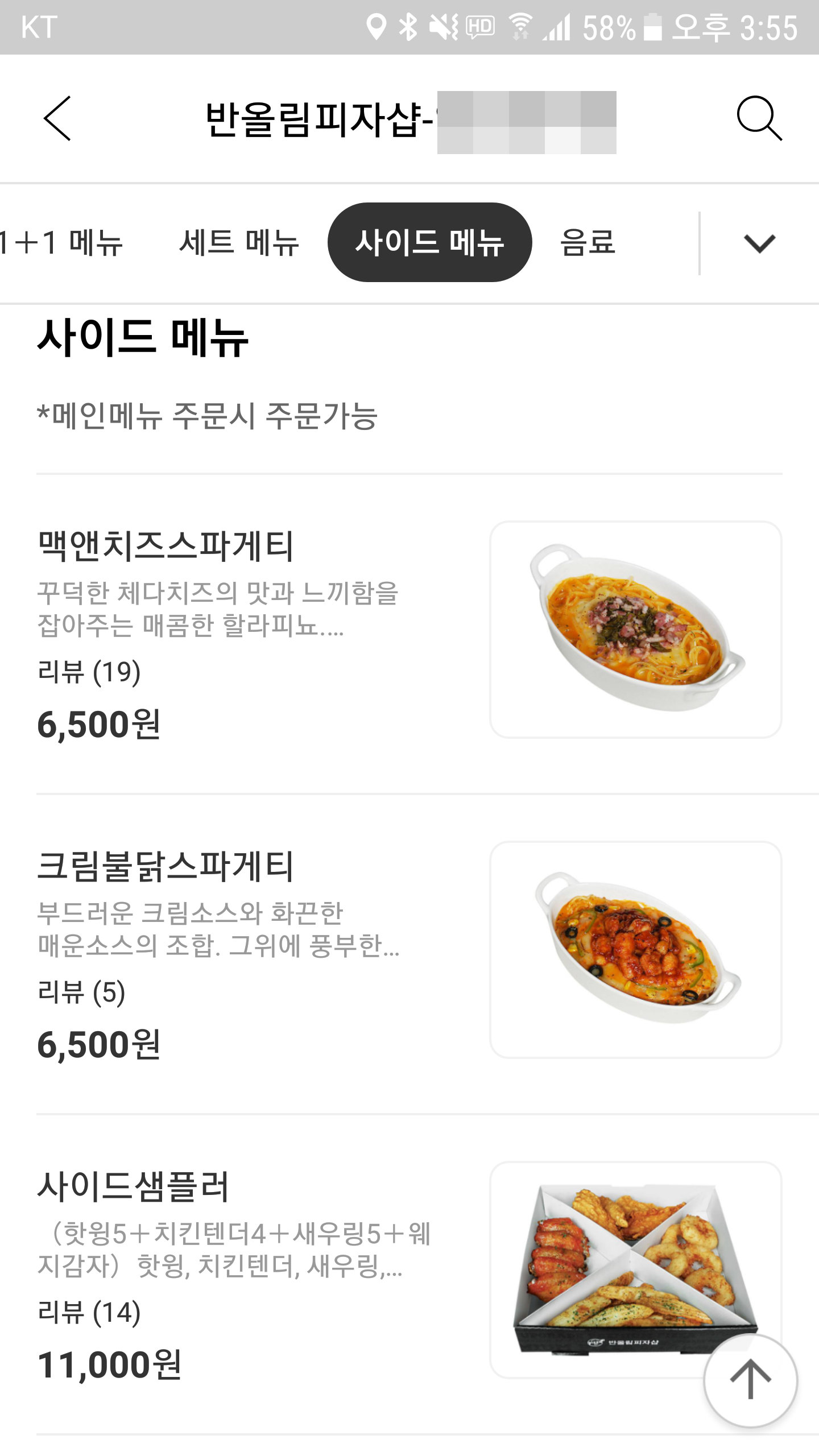The image size is (819, 1456).
Task: View the 맥앤치즈스파게티 food photo
Action: click(635, 629)
